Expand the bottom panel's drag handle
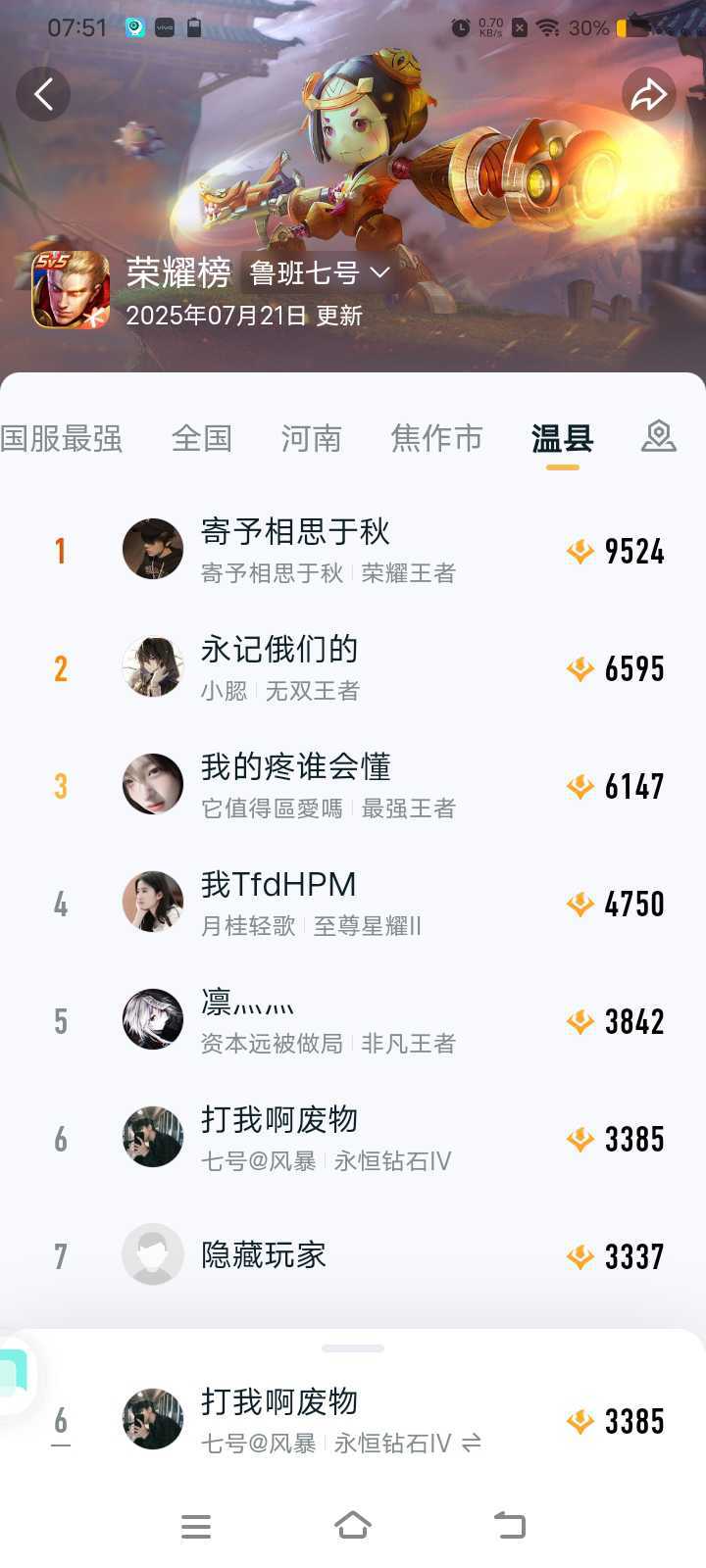Image resolution: width=706 pixels, height=1568 pixels. [x=353, y=1348]
